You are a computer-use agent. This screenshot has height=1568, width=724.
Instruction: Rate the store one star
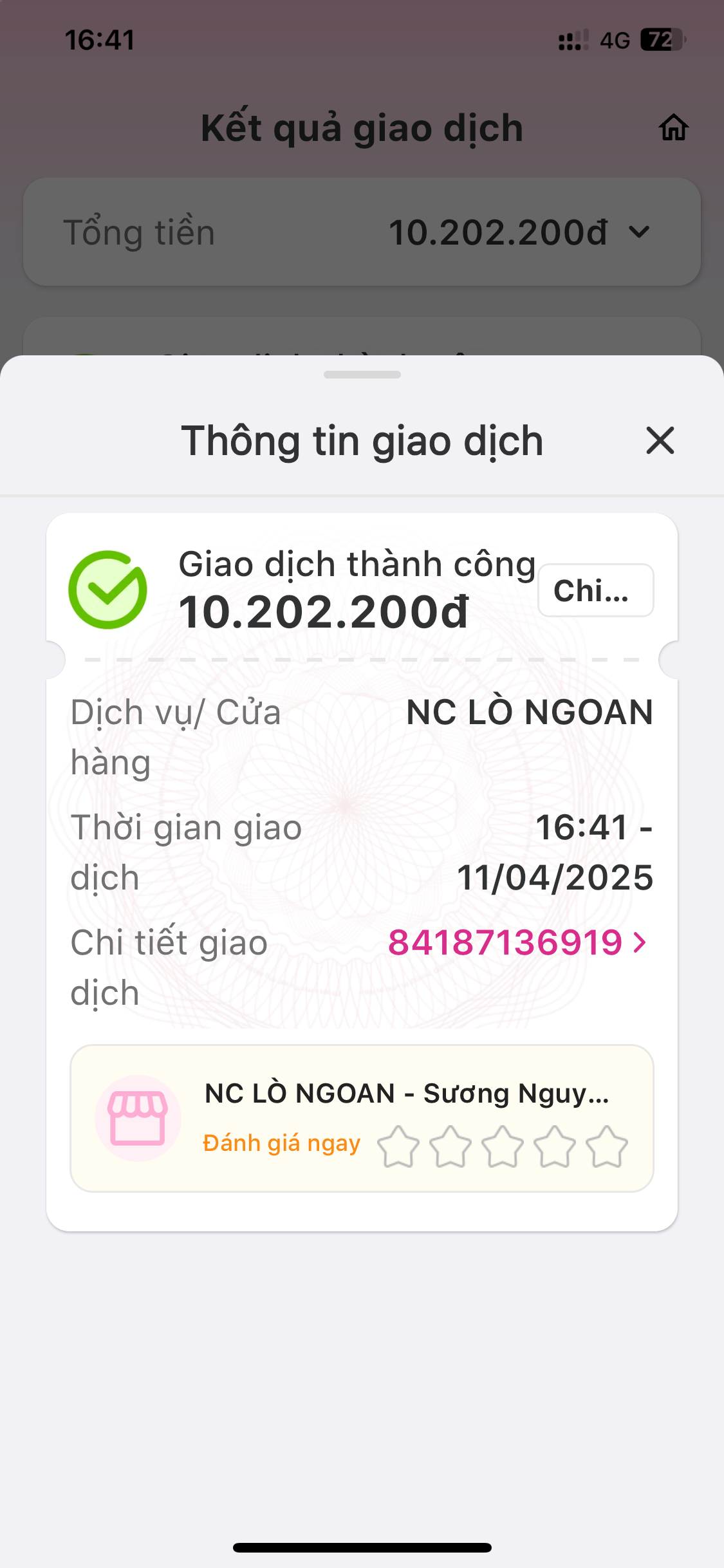click(398, 1146)
